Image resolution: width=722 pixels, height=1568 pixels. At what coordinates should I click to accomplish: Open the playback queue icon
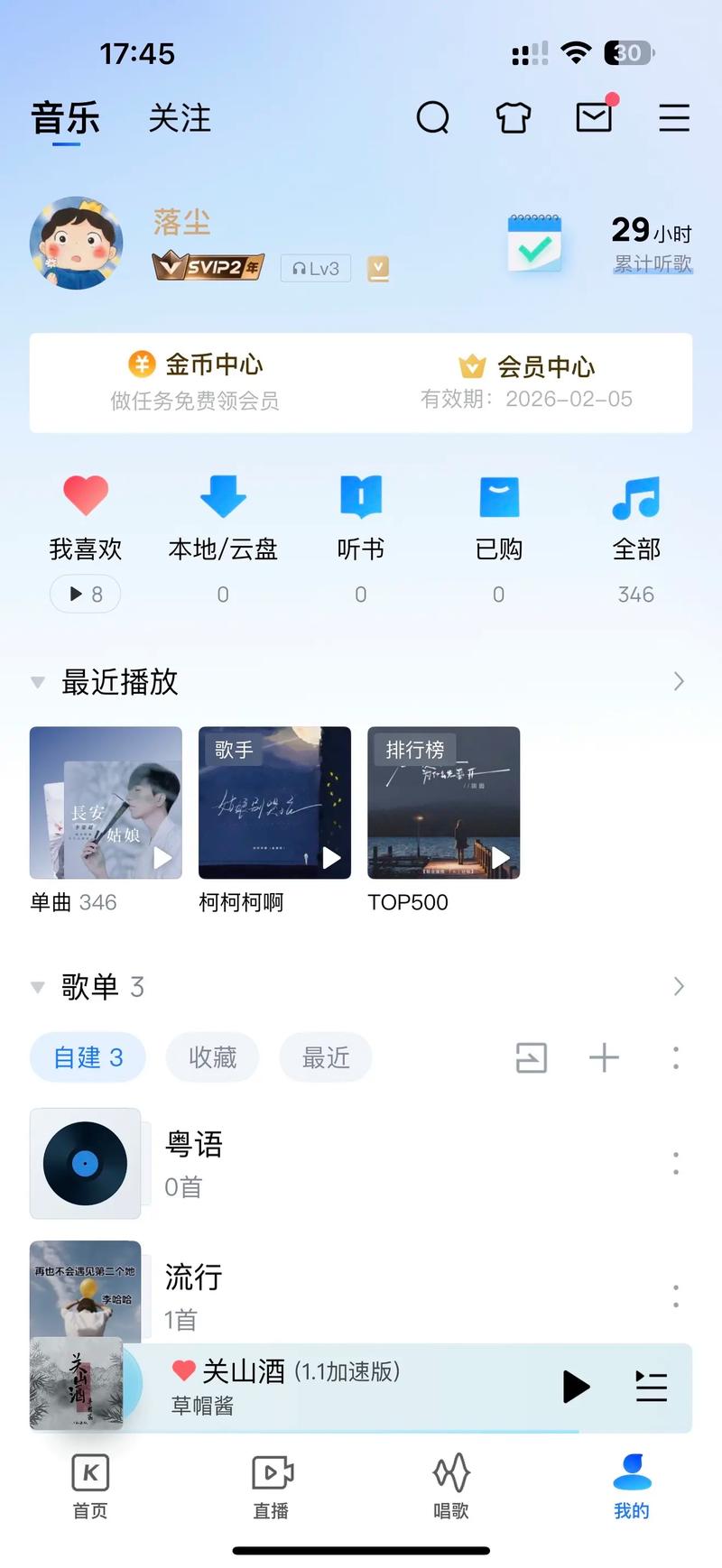click(x=652, y=1388)
